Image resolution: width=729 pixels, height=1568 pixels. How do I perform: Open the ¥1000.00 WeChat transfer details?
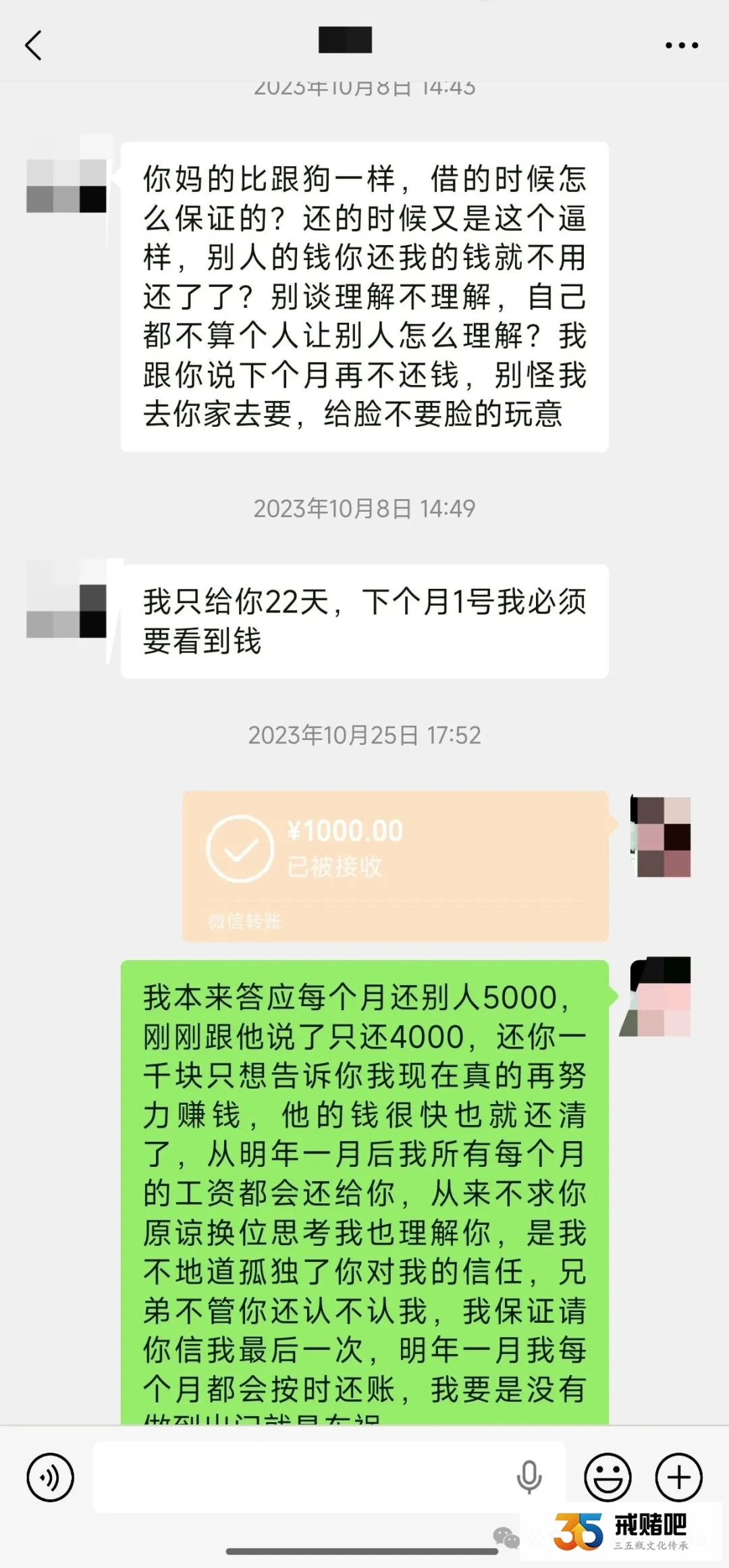pos(396,866)
